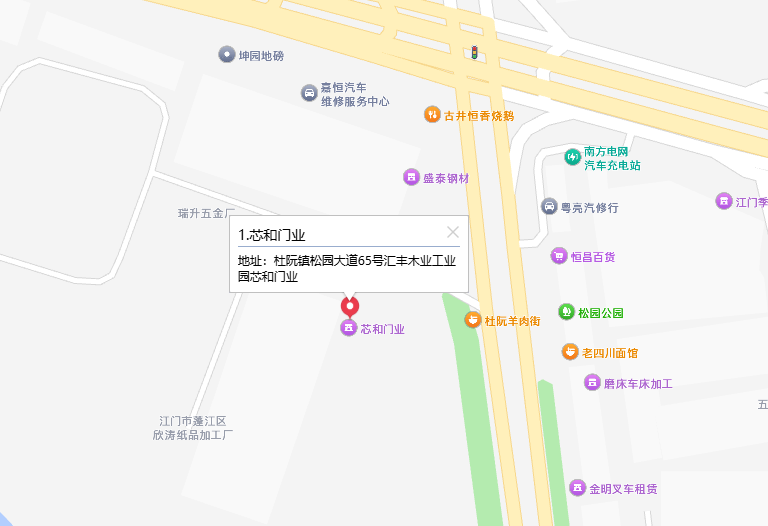Open the 坤园地磅 marker
Screen dimensions: 768x526
point(226,55)
